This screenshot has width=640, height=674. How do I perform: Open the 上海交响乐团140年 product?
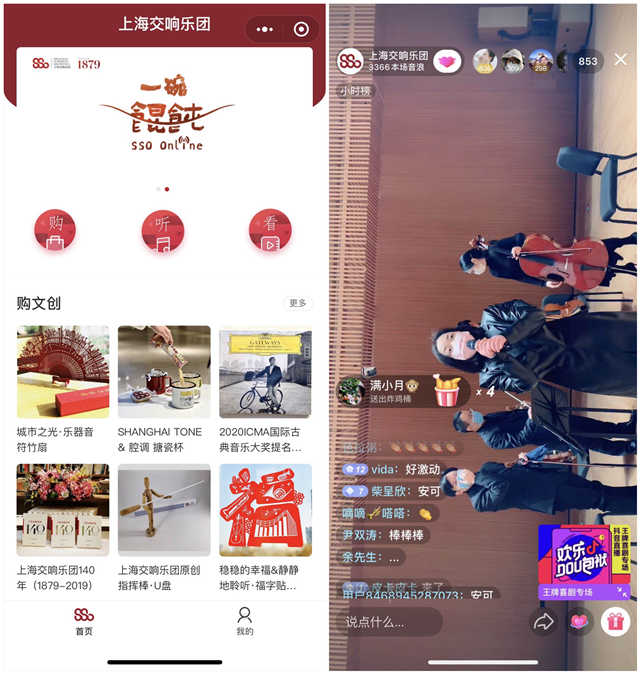[63, 510]
